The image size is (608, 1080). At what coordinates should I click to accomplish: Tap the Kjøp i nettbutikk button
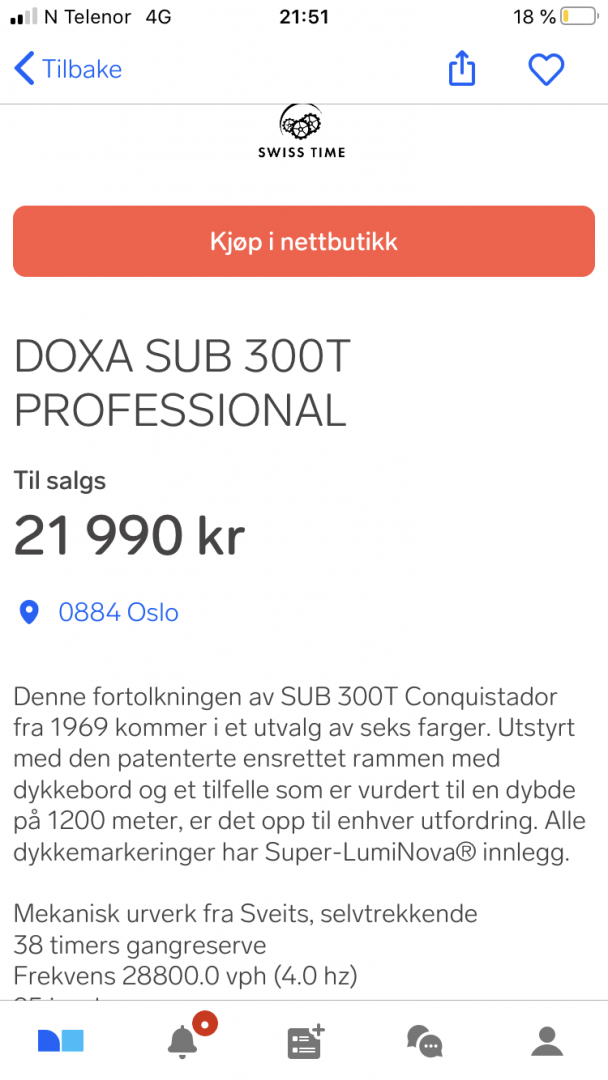pyautogui.click(x=304, y=241)
